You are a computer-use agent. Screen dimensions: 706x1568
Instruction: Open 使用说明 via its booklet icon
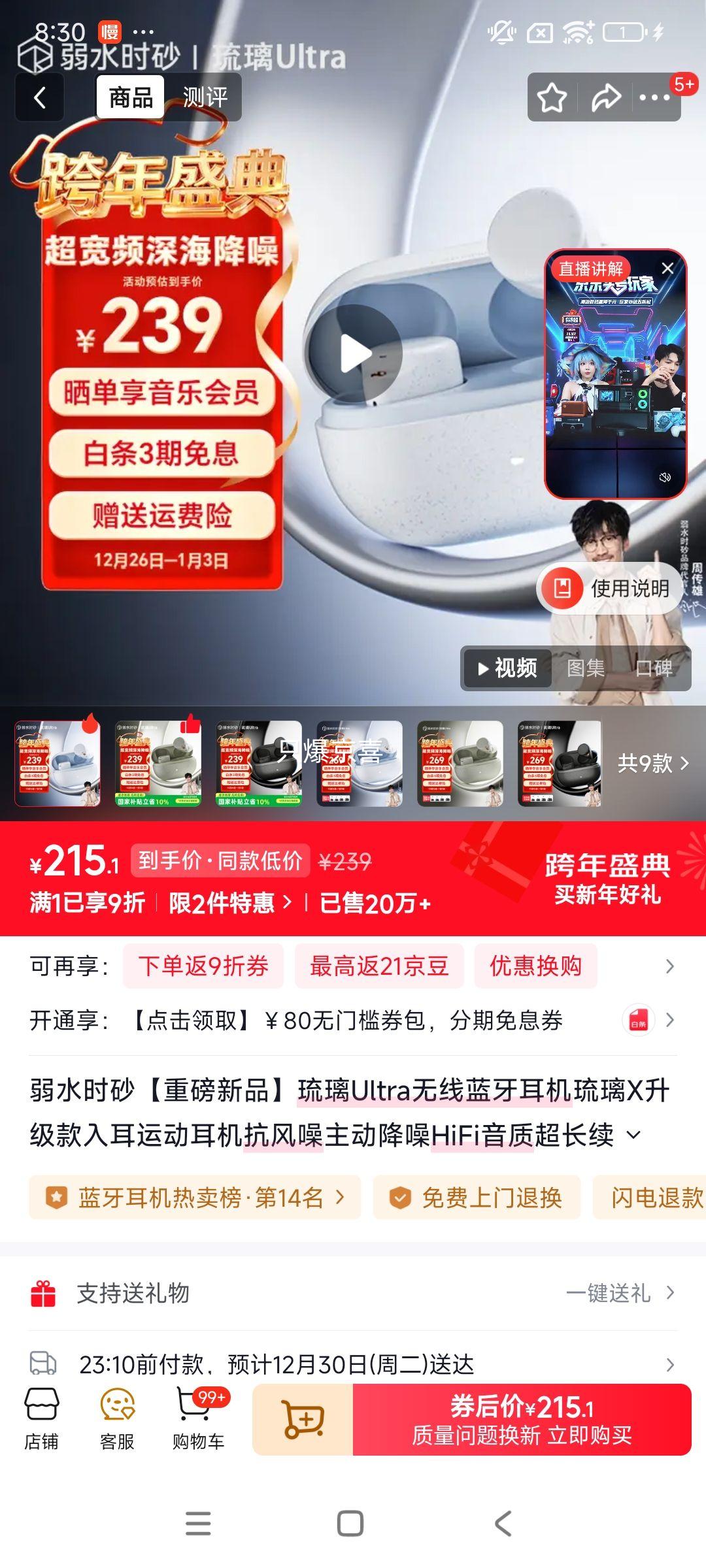tap(561, 588)
